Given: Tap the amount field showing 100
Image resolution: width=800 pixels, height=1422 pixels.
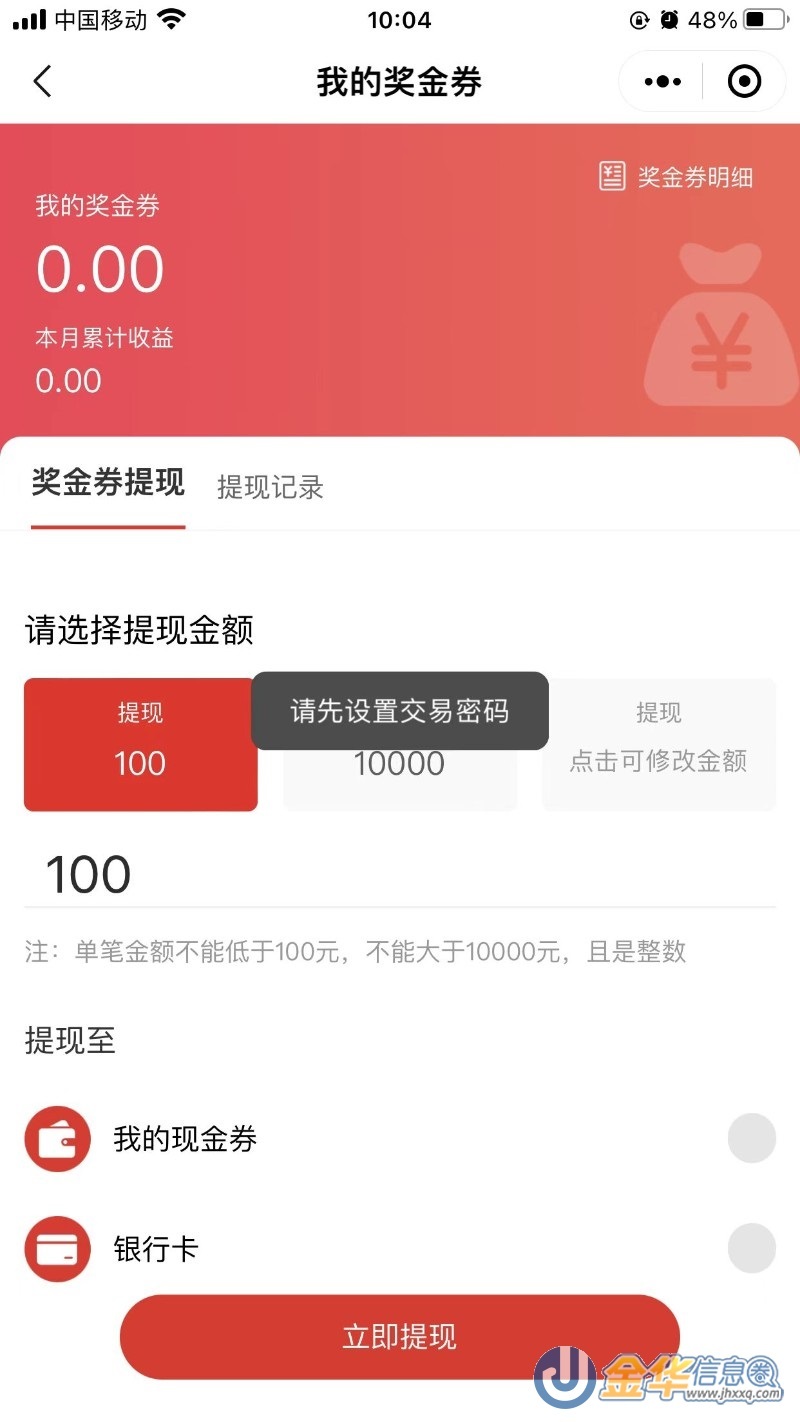Looking at the screenshot, I should [400, 874].
